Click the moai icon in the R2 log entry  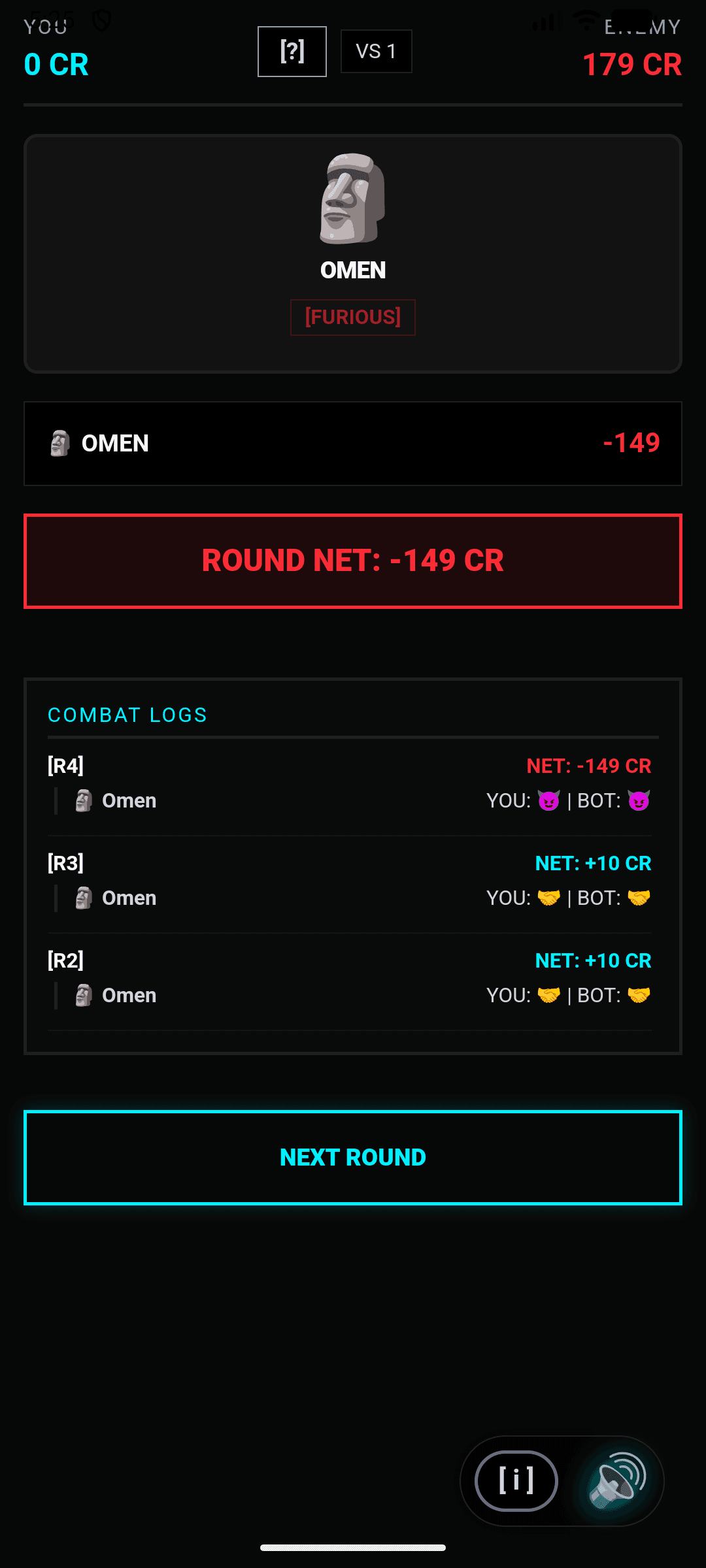(84, 994)
